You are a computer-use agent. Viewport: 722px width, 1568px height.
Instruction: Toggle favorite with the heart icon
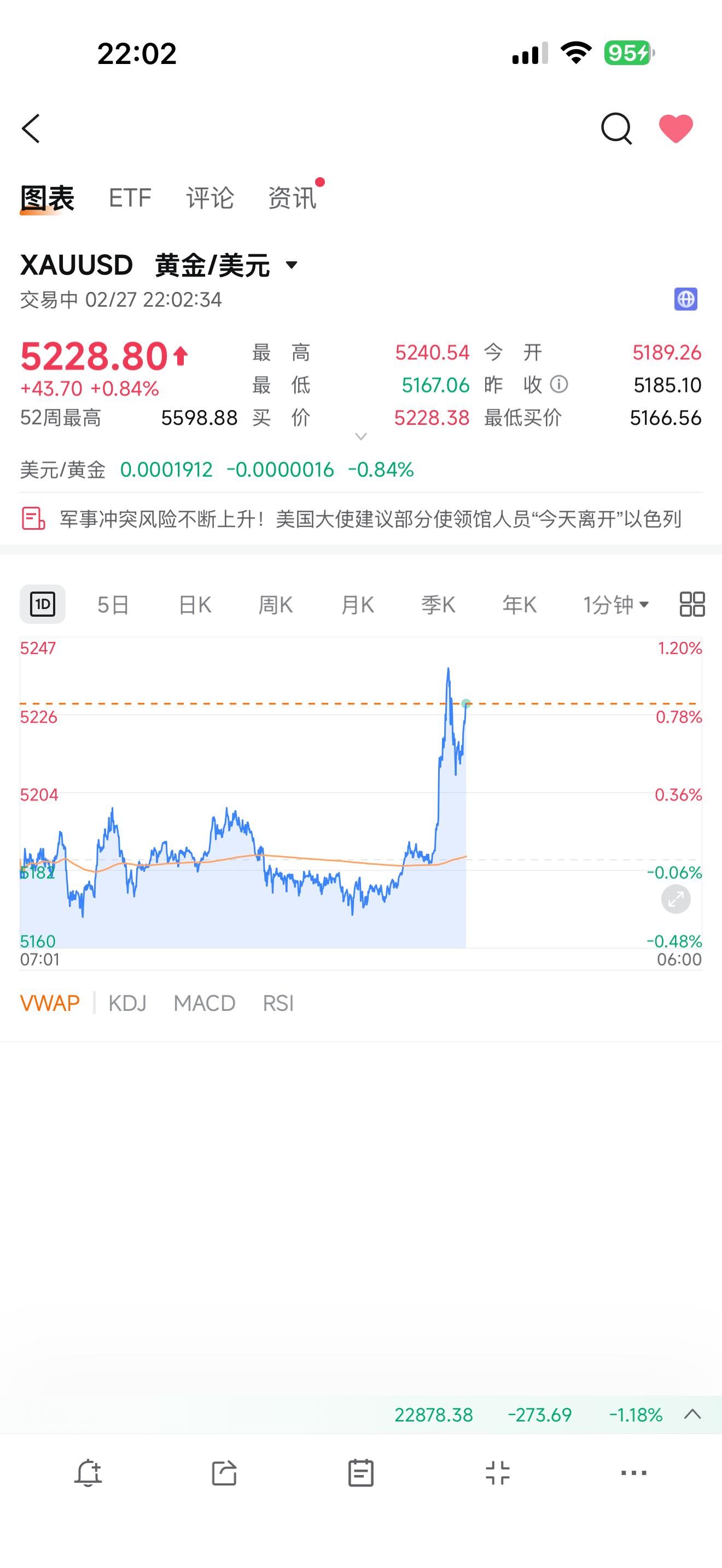click(x=675, y=128)
